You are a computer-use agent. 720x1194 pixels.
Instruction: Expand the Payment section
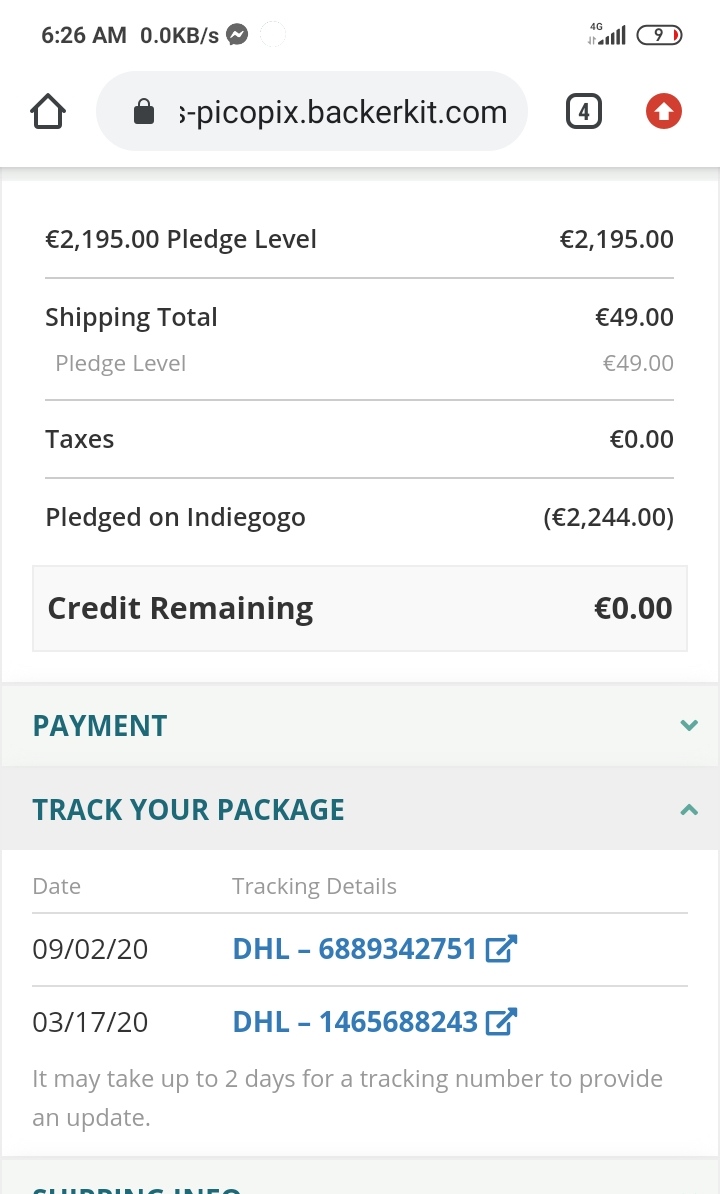click(x=360, y=725)
